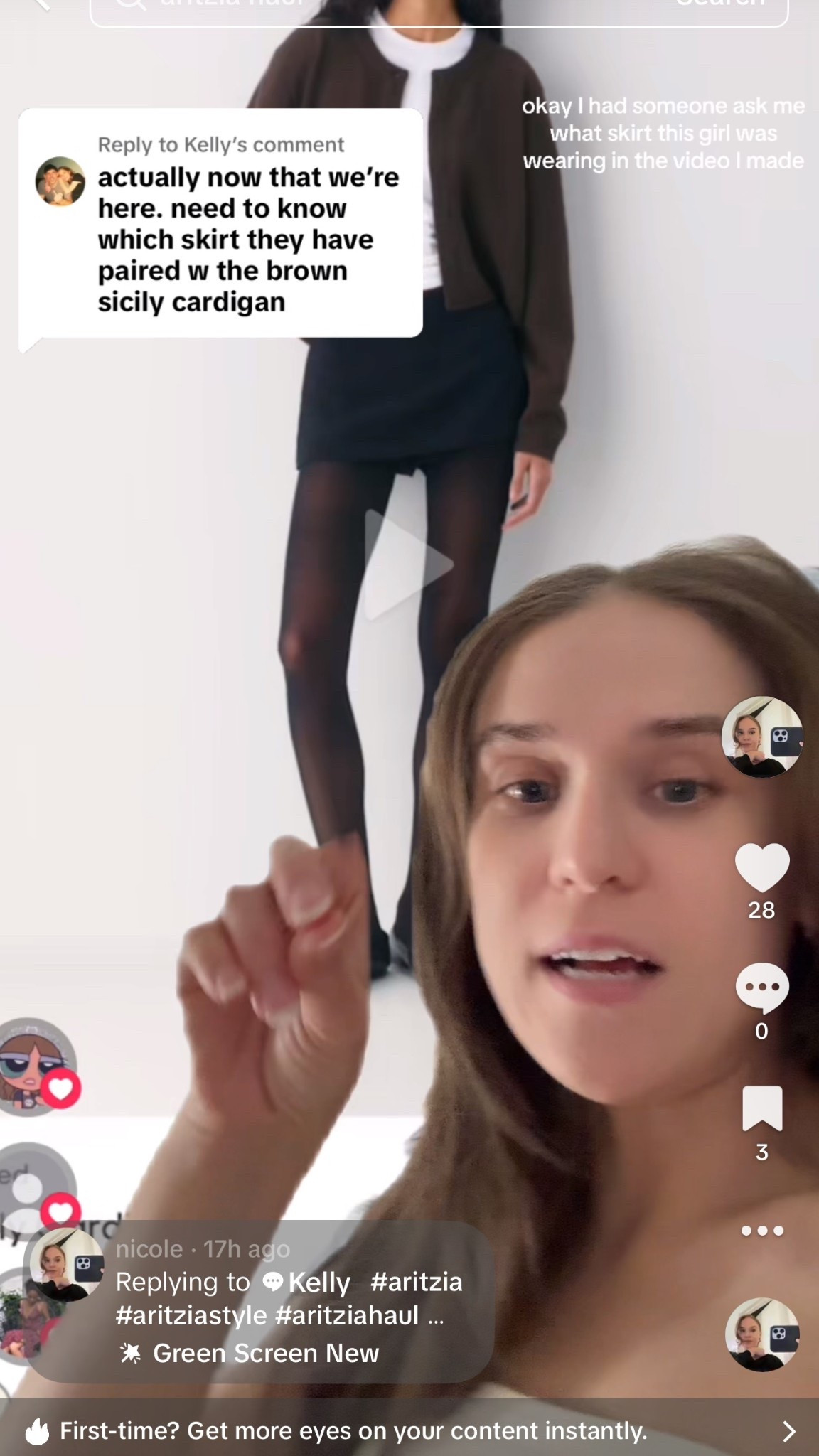Open the #aritzia hashtag
Image resolution: width=819 pixels, height=1456 pixels.
[x=416, y=1282]
